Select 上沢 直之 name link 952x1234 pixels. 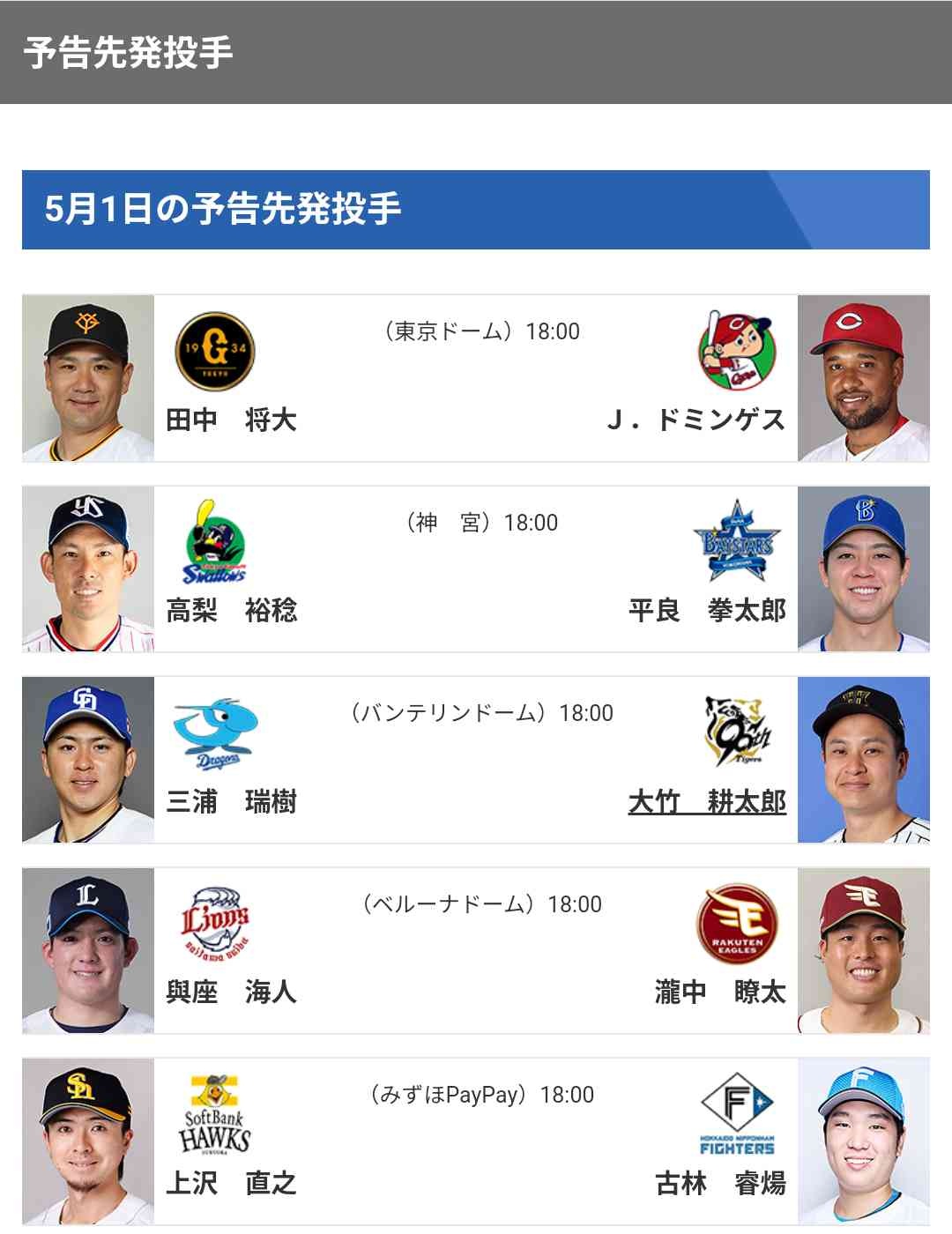pyautogui.click(x=231, y=1183)
